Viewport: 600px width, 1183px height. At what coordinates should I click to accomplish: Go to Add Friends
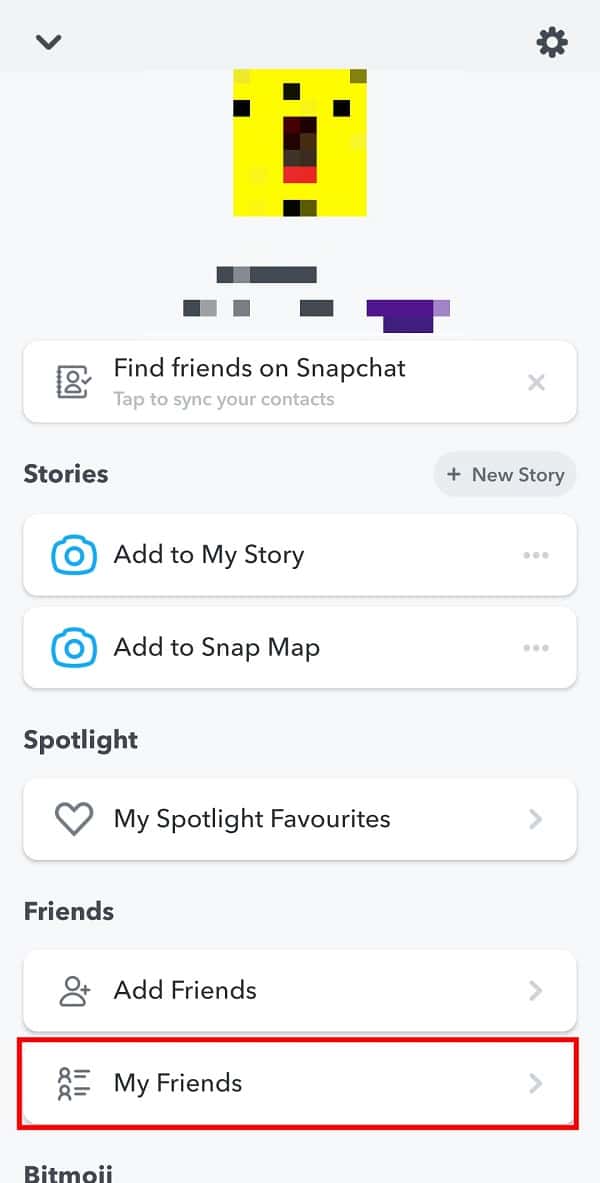pos(300,990)
